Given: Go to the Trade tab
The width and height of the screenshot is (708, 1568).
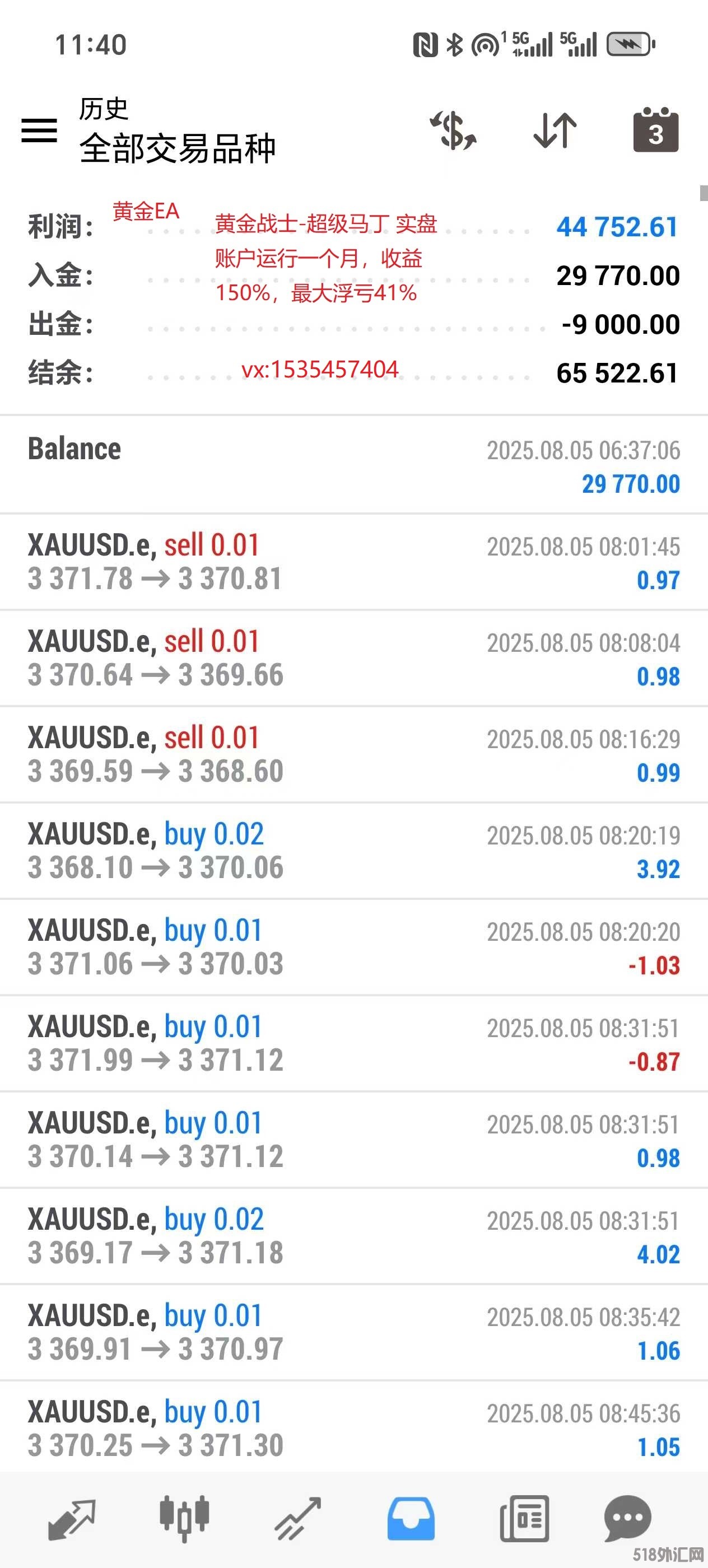Looking at the screenshot, I should click(297, 1519).
